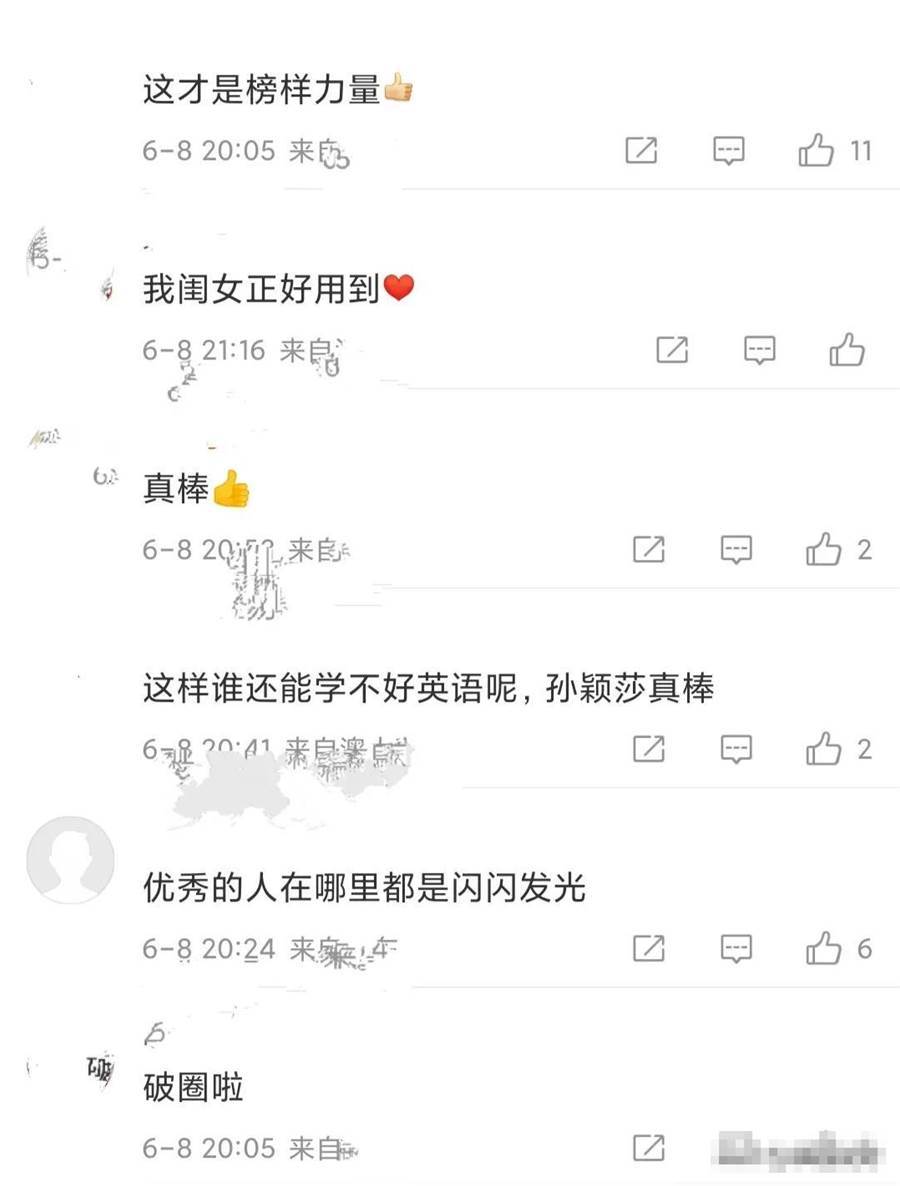
Task: Repost the comment mentioning 孙颖莎真棒
Action: coord(649,748)
